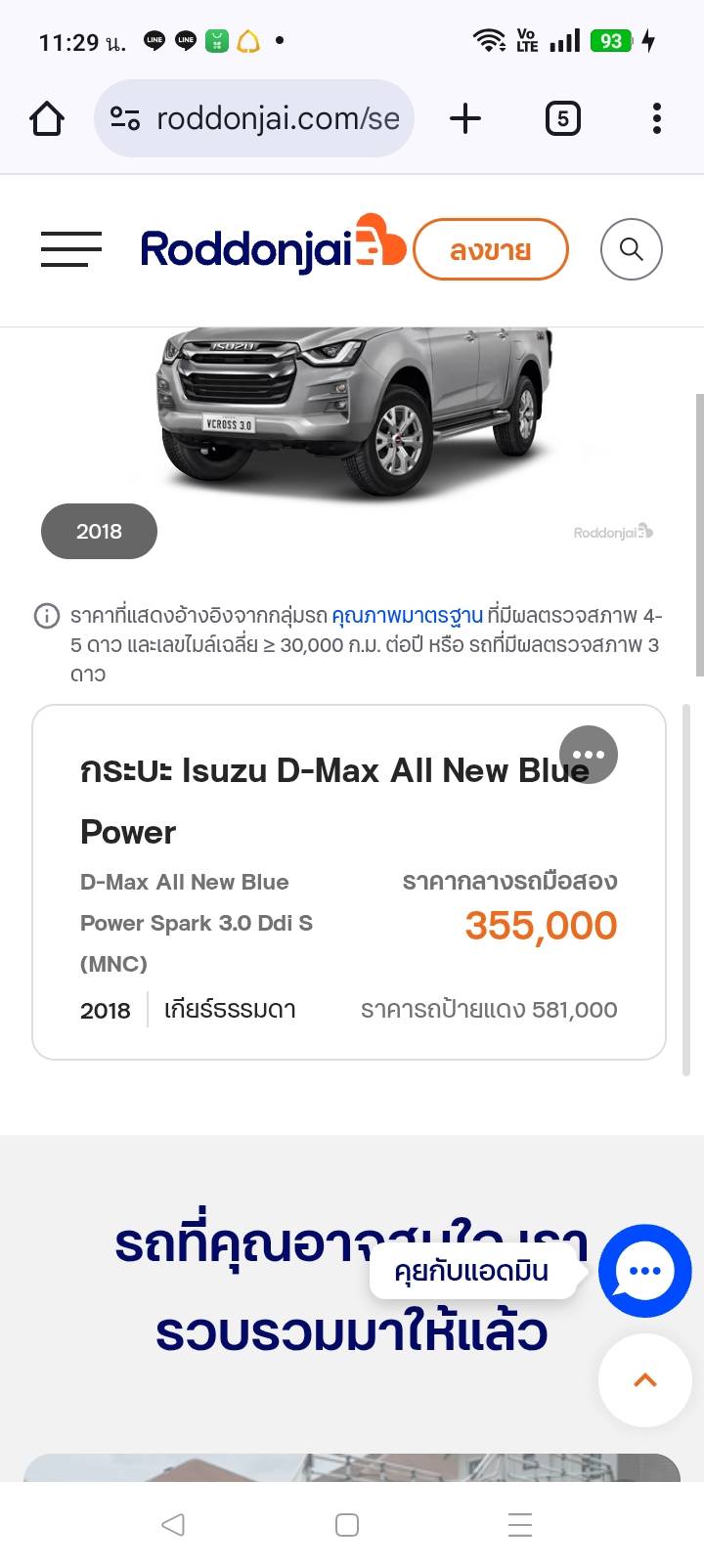Open the Roddonjai hamburger menu
The height and width of the screenshot is (1568, 704).
(x=71, y=249)
